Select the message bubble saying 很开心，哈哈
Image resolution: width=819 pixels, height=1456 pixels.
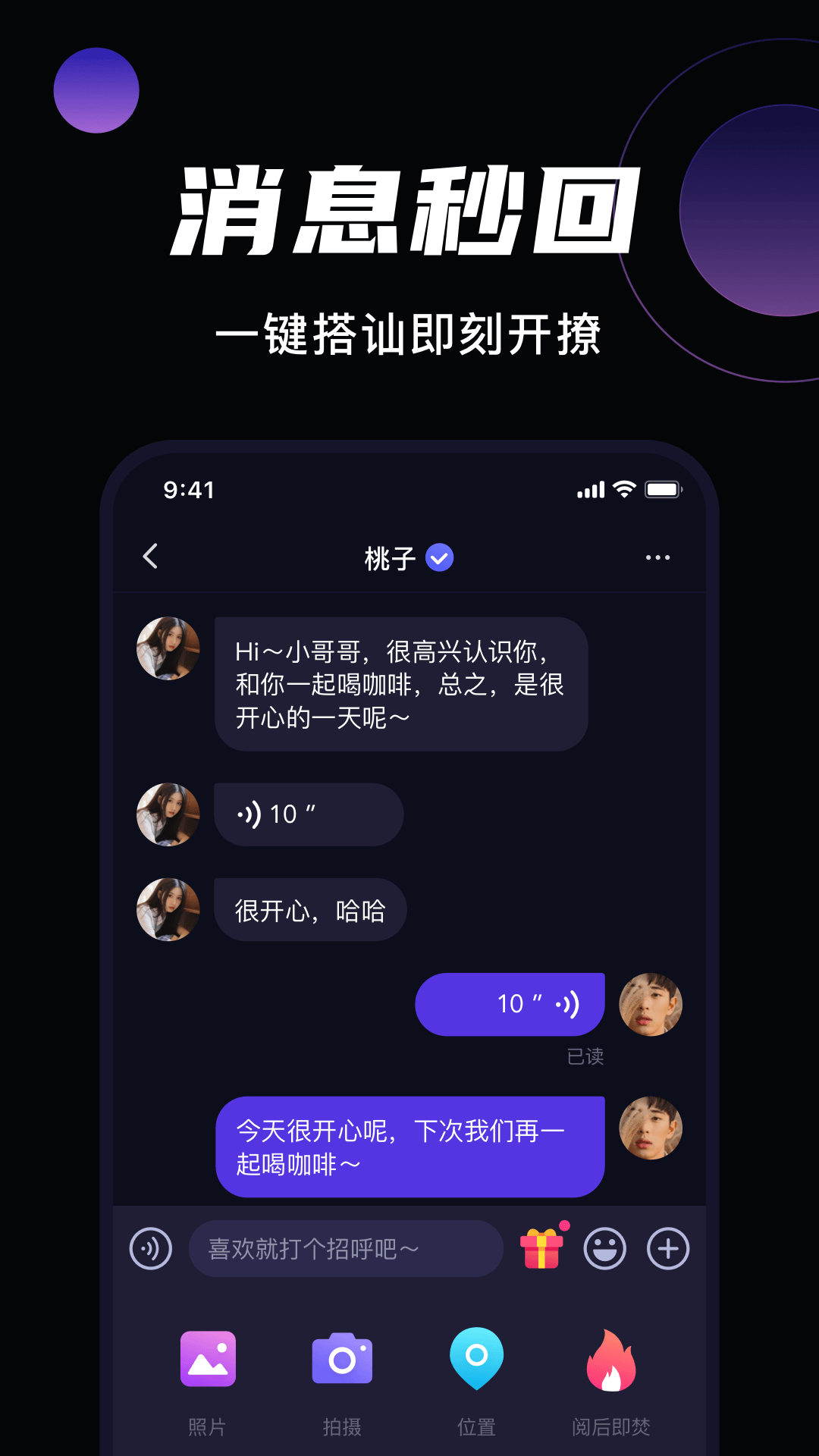(x=309, y=909)
